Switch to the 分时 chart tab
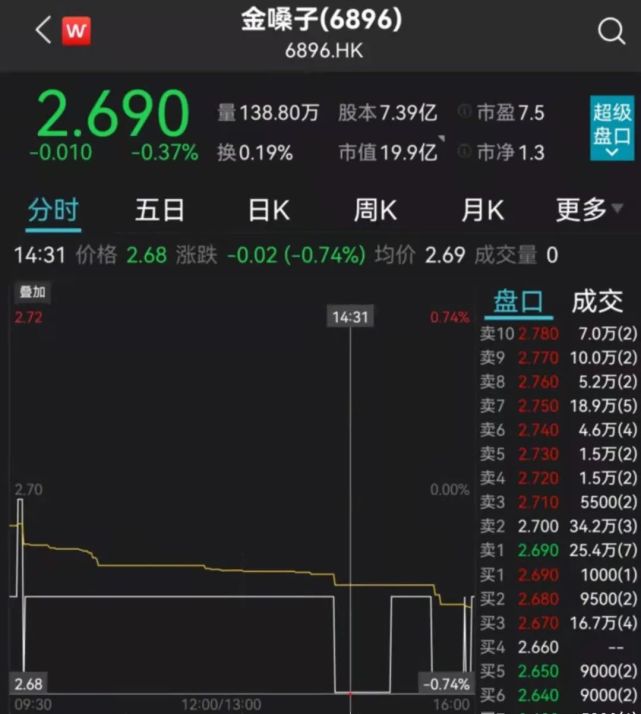Viewport: 641px width, 714px height. pyautogui.click(x=53, y=210)
